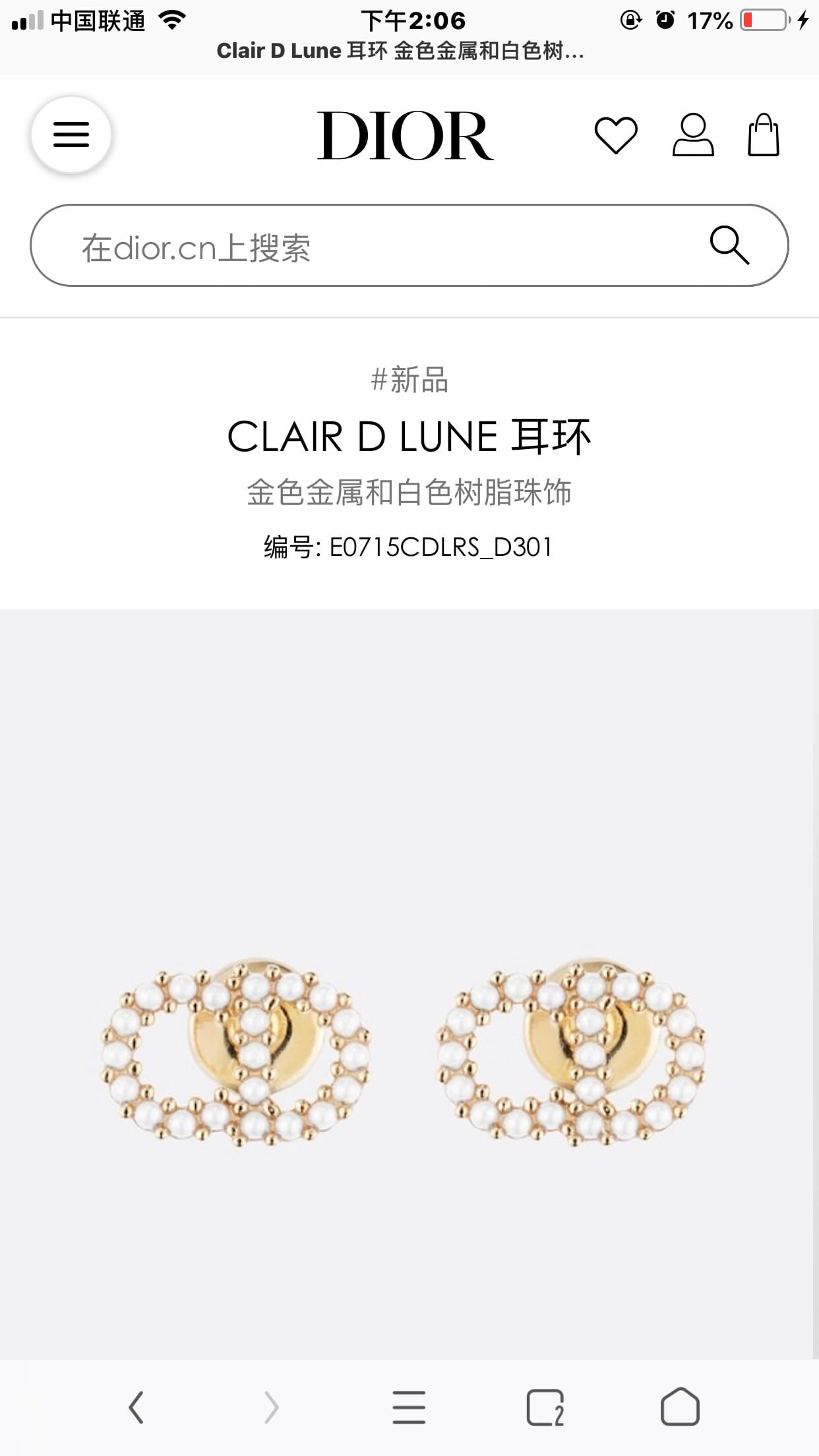Open the hamburger menu drawer
The width and height of the screenshot is (819, 1456).
click(x=71, y=135)
